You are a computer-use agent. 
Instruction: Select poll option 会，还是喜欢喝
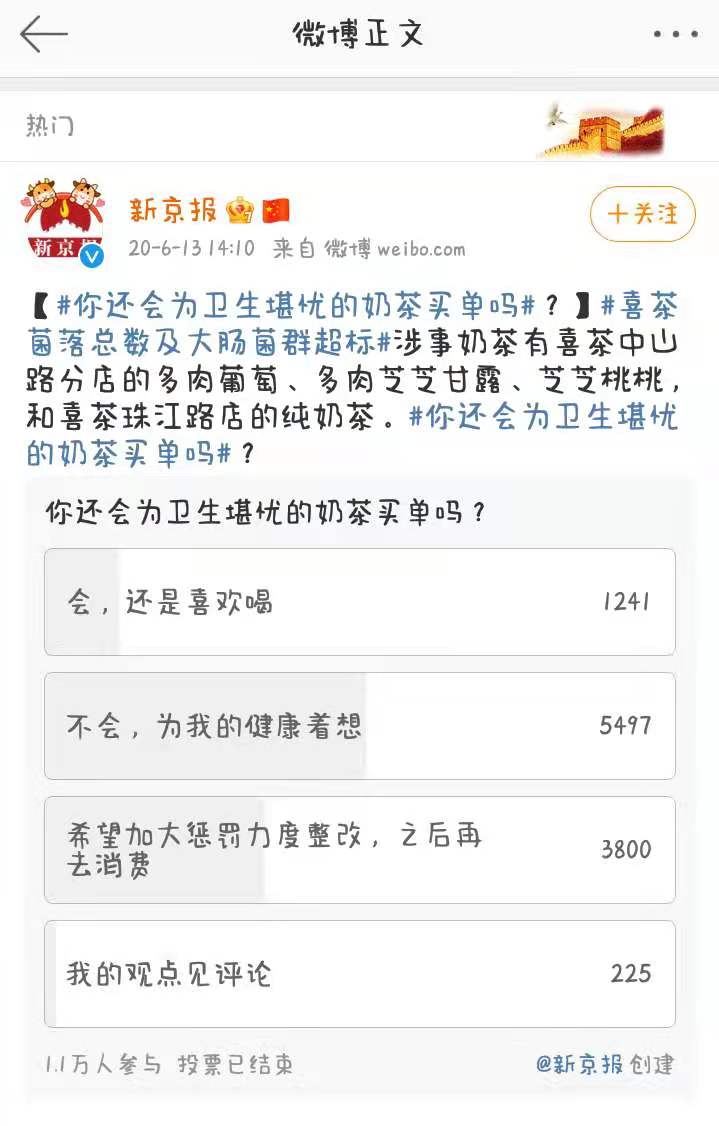pyautogui.click(x=359, y=602)
